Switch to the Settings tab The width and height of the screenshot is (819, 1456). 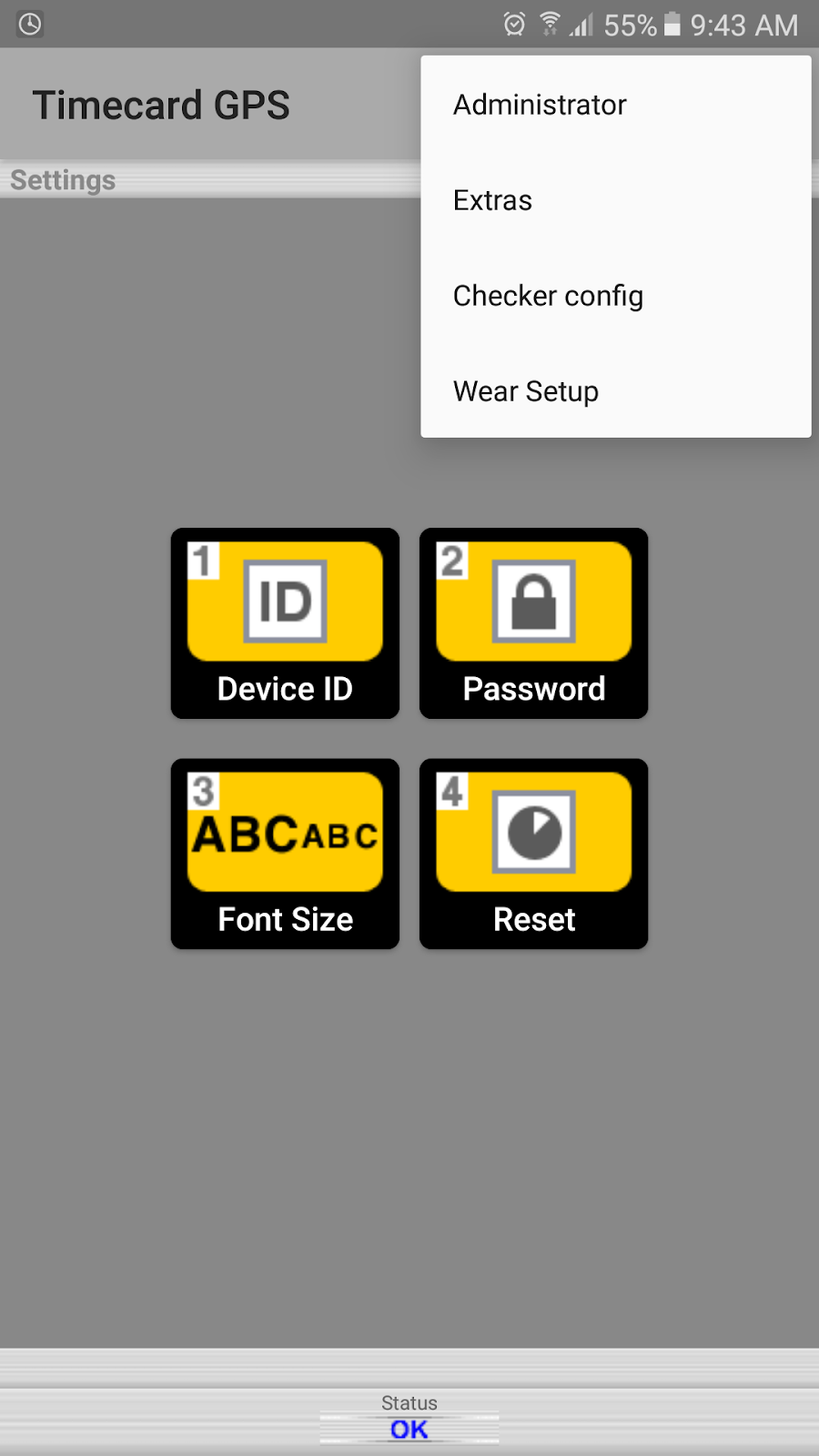[63, 179]
